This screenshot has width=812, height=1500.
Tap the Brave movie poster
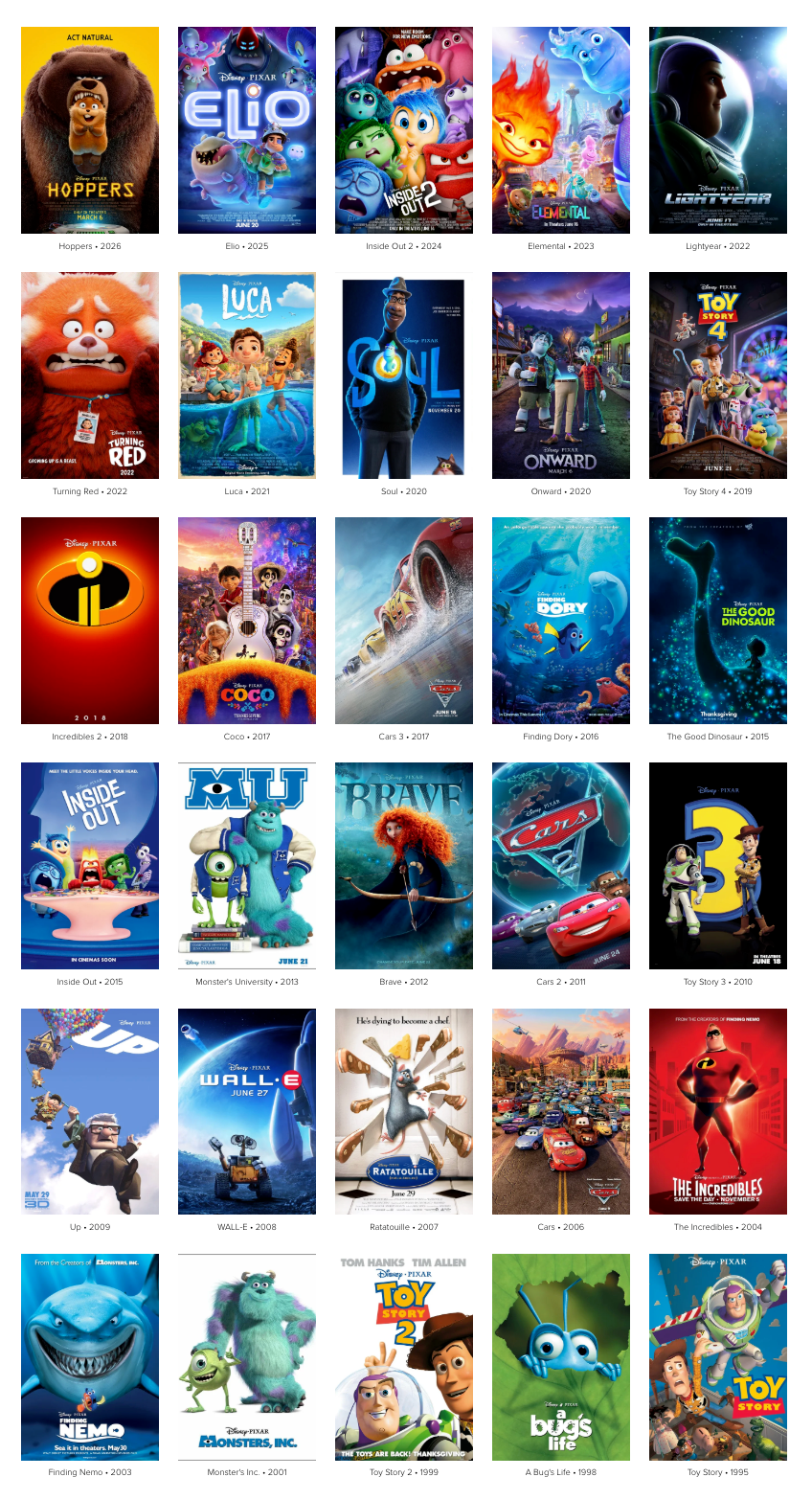click(x=404, y=866)
